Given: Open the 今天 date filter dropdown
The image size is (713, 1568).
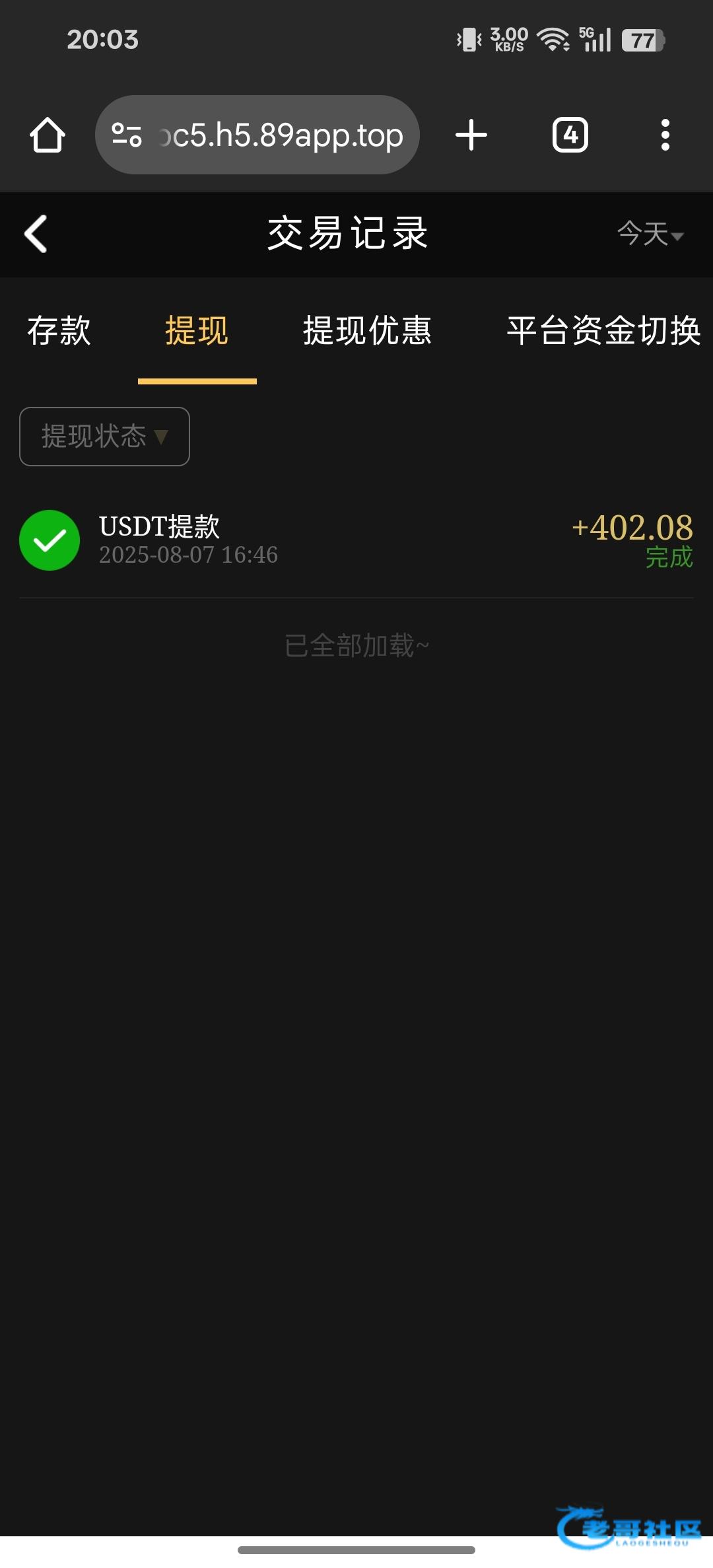Looking at the screenshot, I should point(650,234).
